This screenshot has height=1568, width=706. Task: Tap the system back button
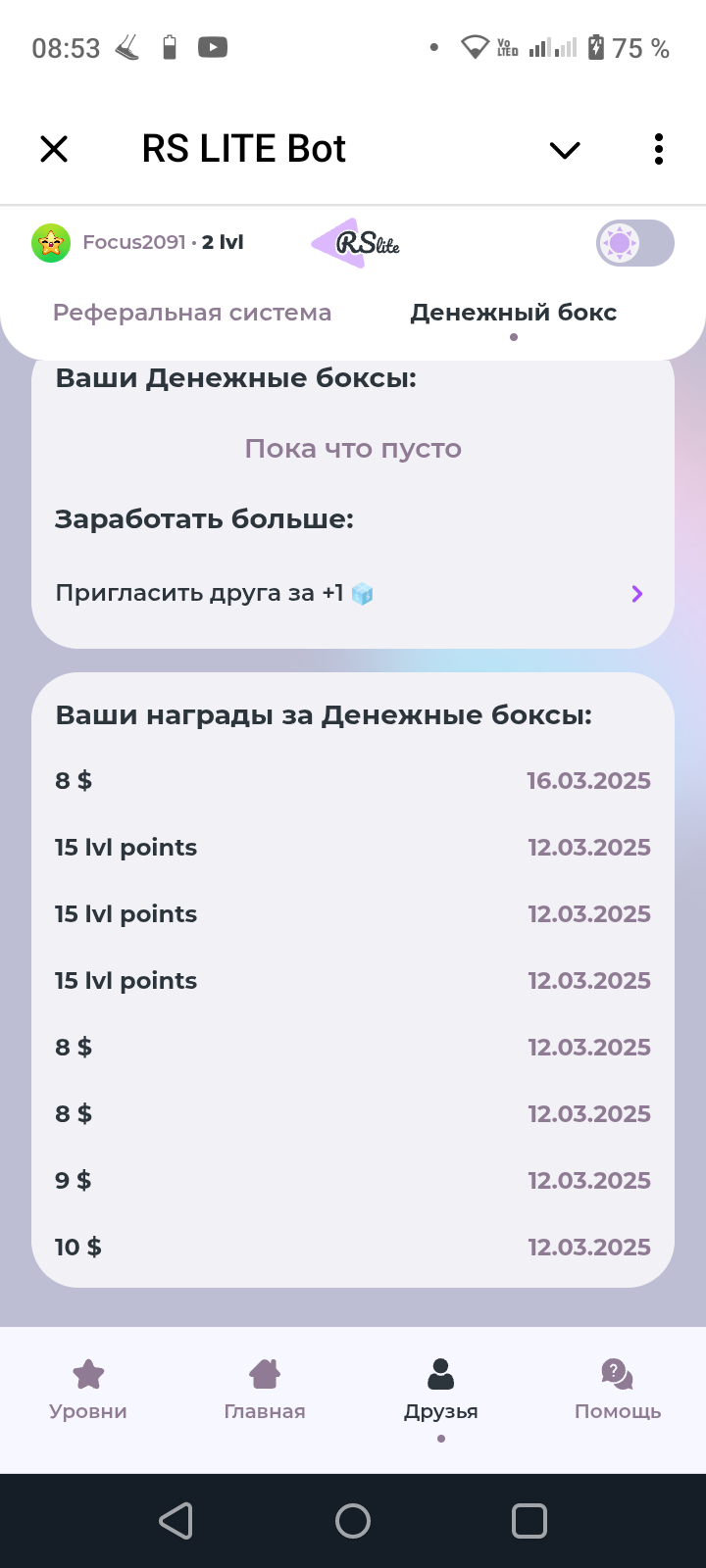[176, 1521]
